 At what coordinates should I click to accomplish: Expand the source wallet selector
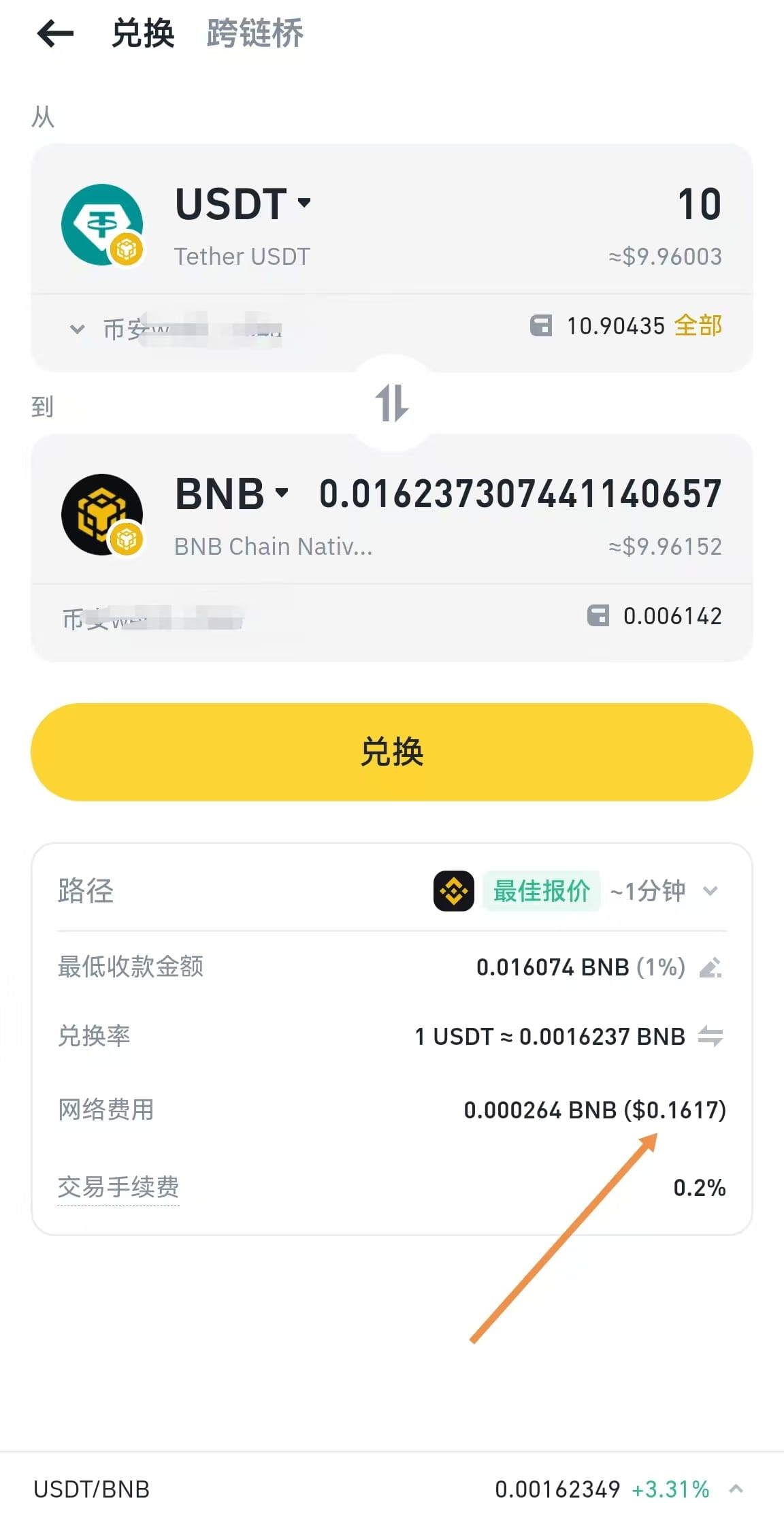[x=78, y=329]
